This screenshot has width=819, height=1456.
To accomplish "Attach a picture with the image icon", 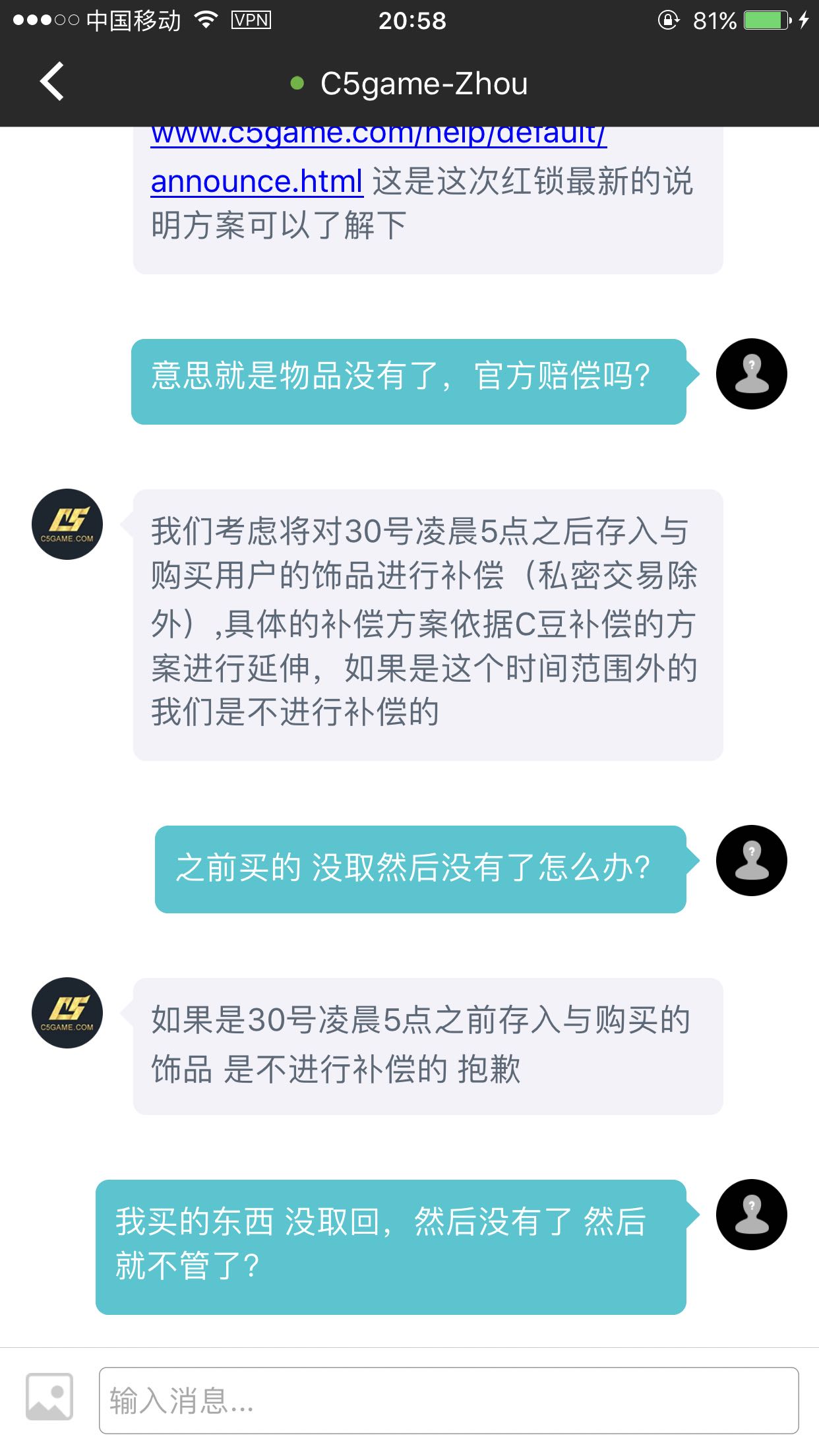I will (x=49, y=1397).
